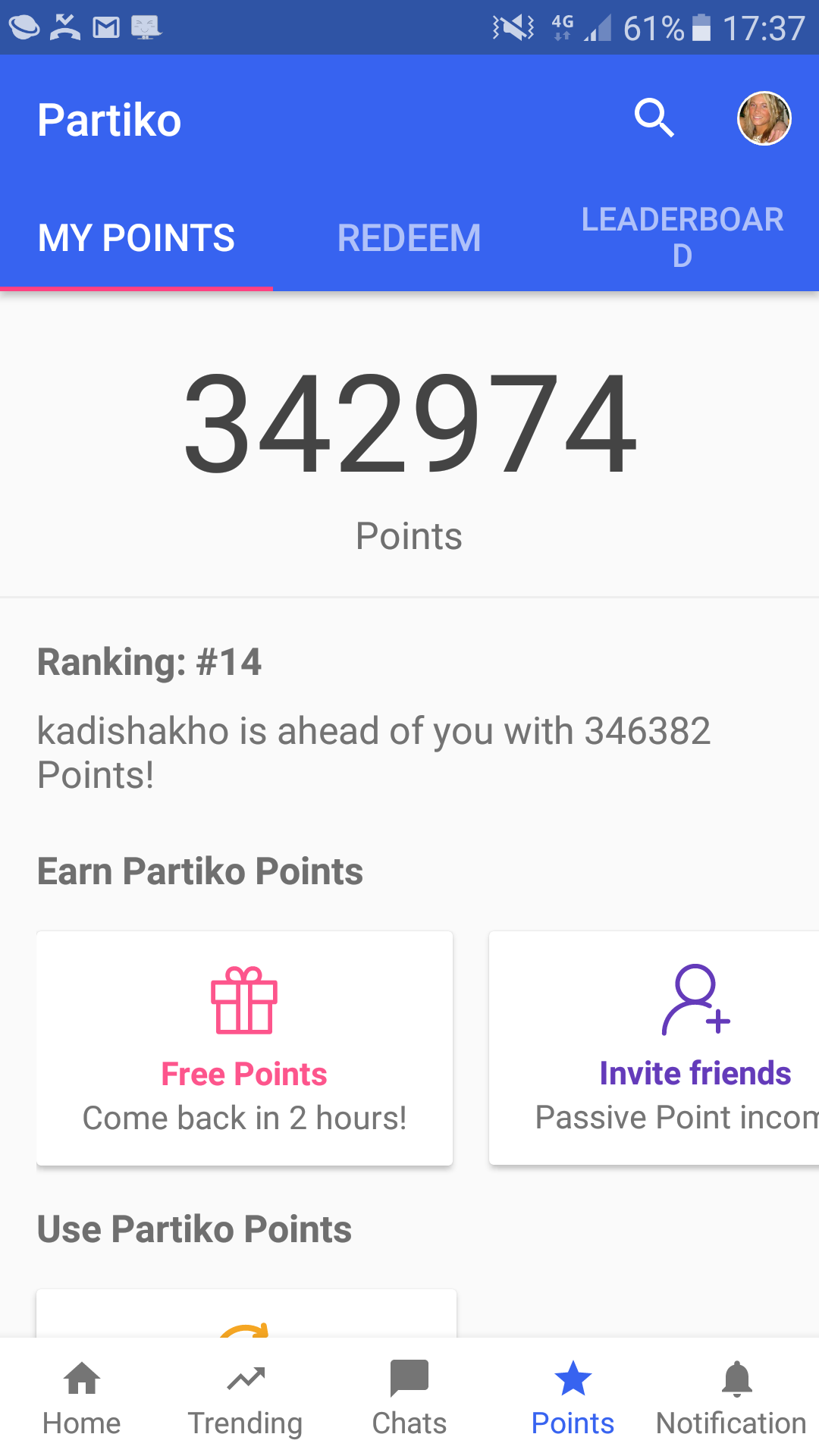The width and height of the screenshot is (819, 1456).
Task: Open the Trending tab
Action: click(245, 1397)
